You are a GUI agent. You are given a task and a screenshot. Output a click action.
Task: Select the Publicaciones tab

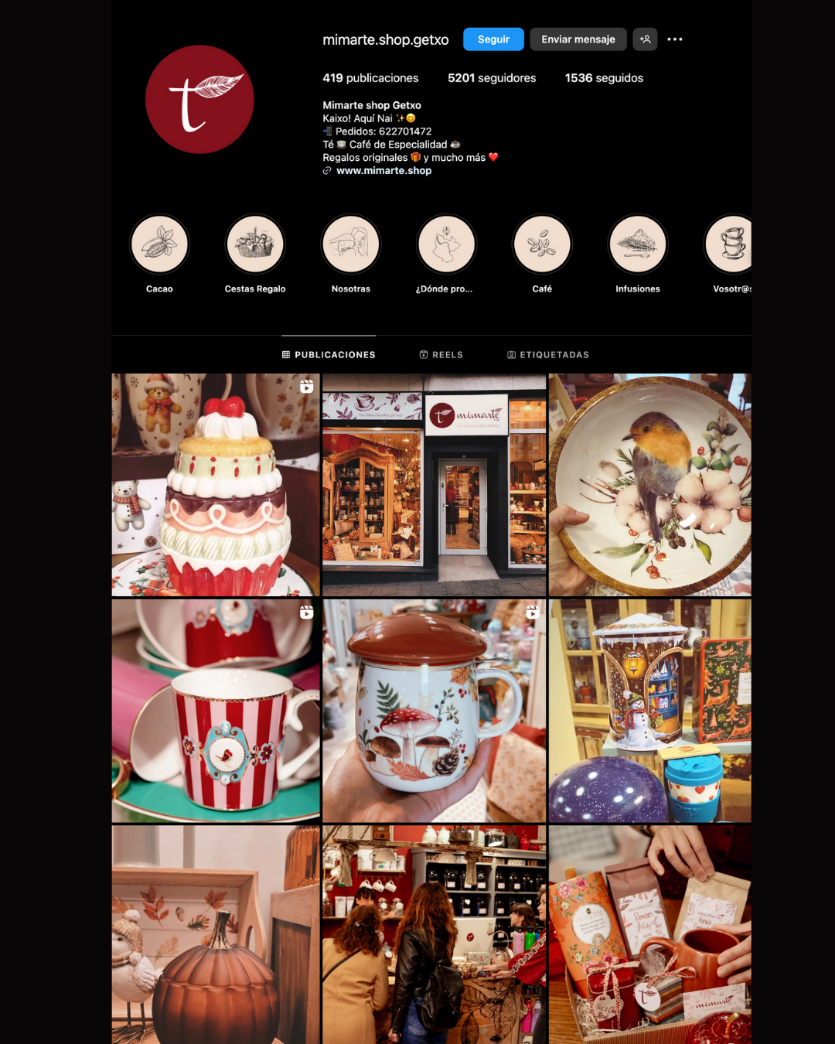[329, 355]
